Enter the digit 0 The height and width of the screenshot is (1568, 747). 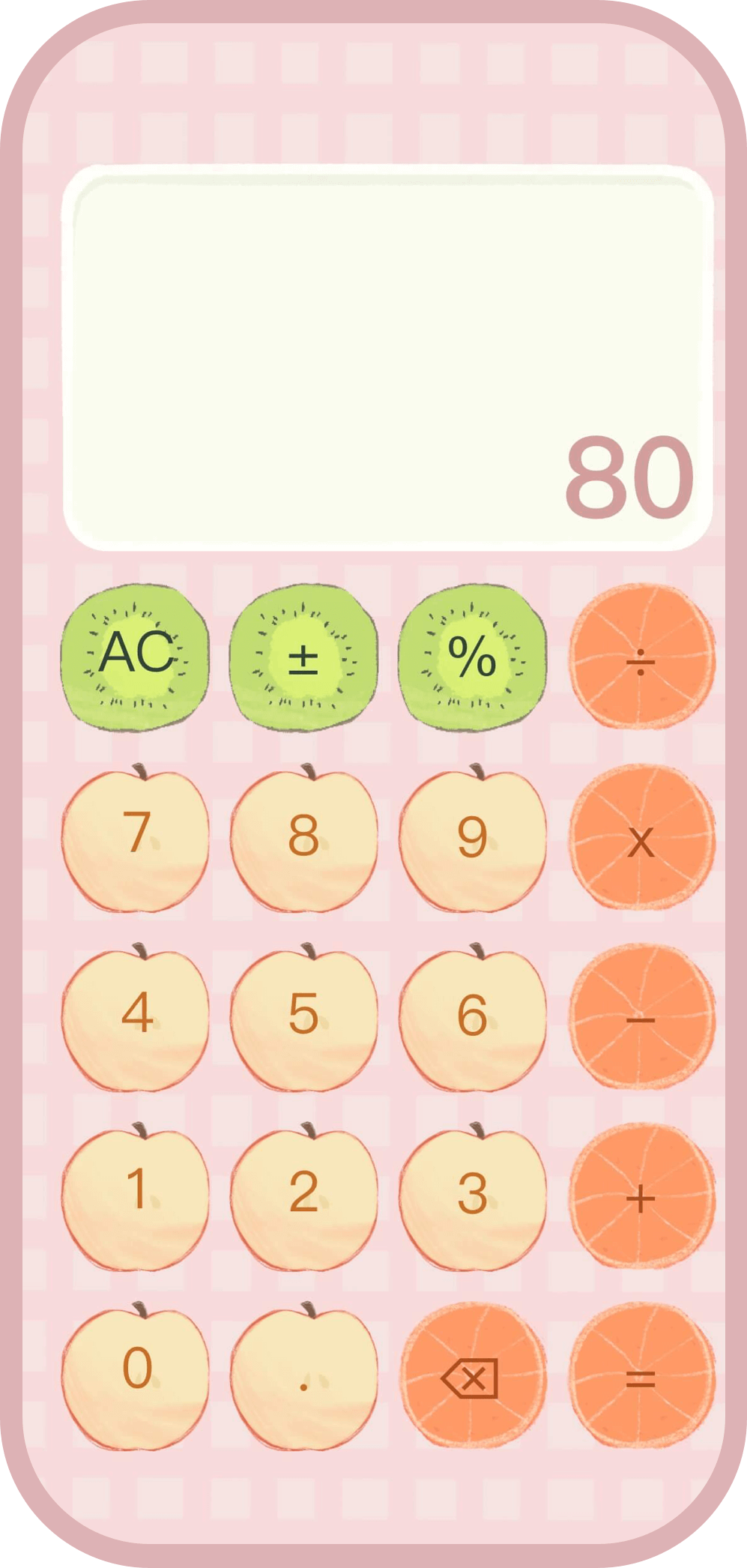click(x=135, y=1378)
